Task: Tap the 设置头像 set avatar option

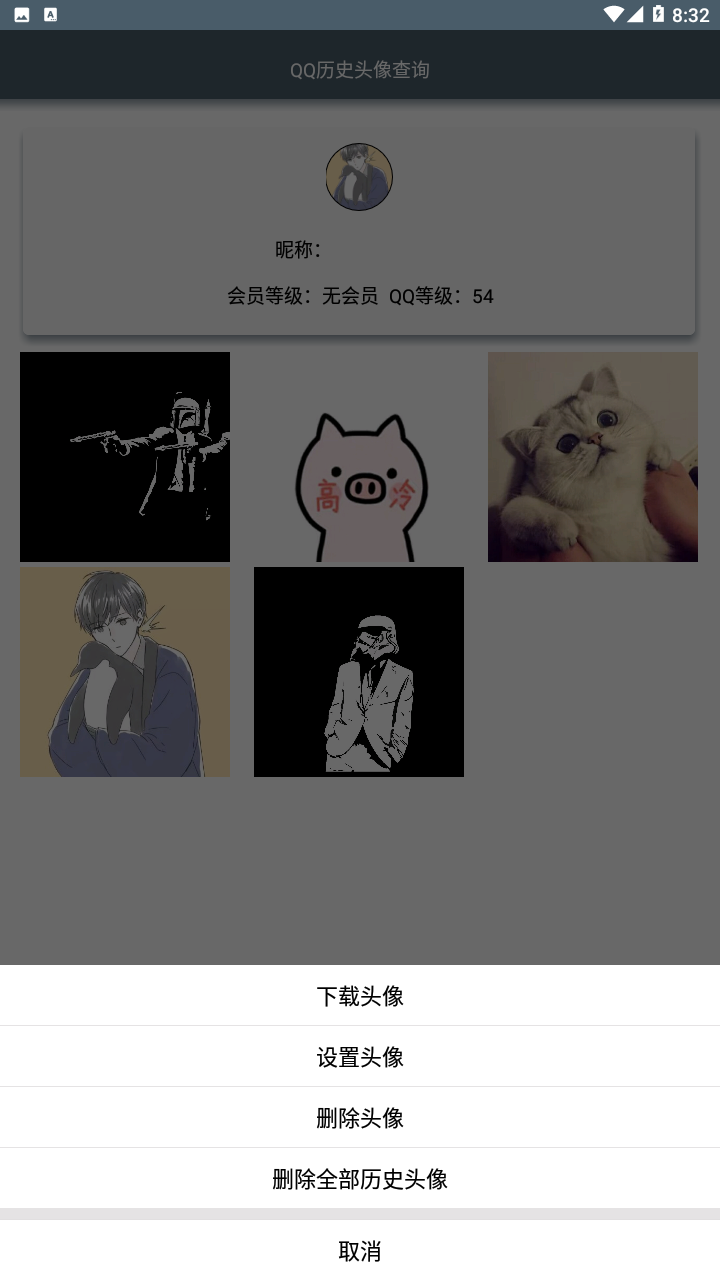Action: point(360,1057)
